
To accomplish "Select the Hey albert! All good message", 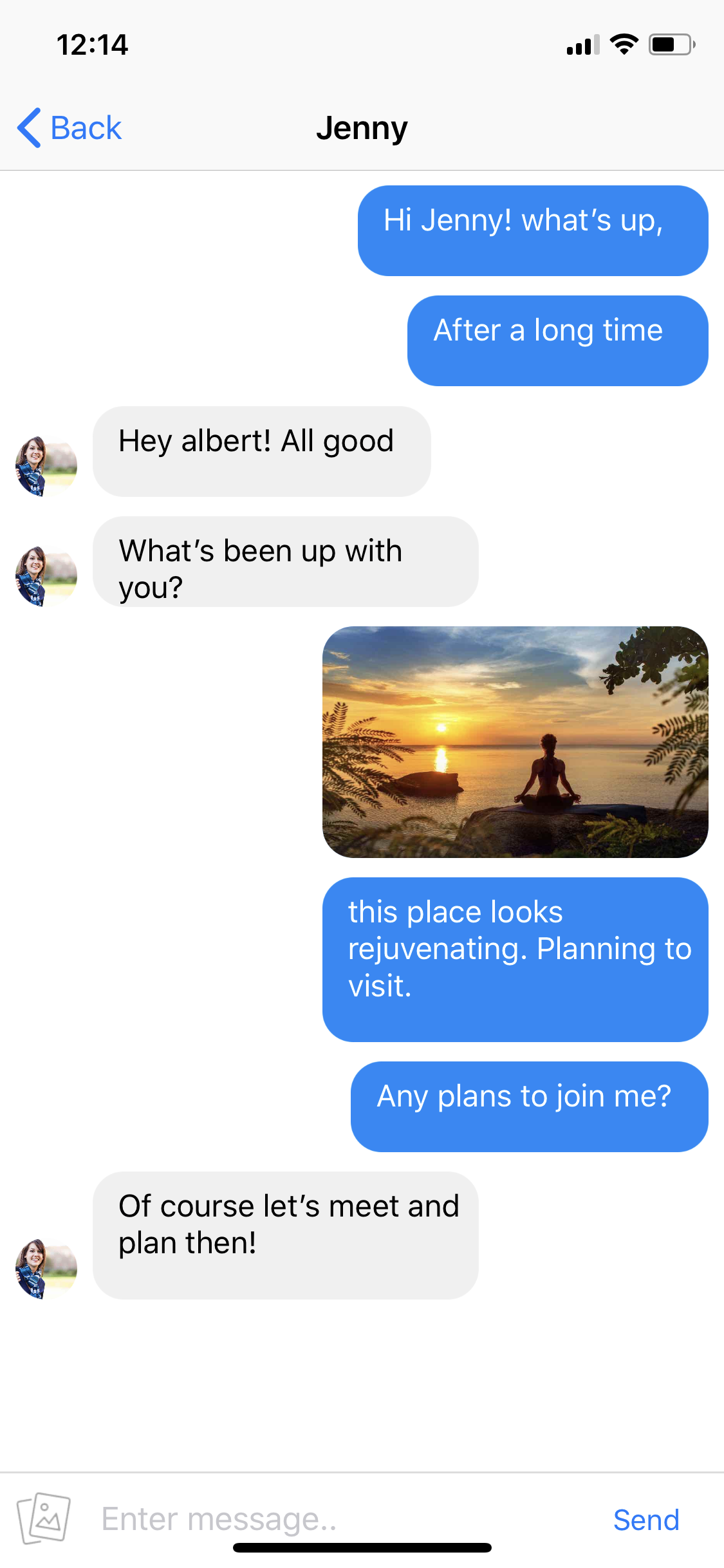I will coord(261,451).
